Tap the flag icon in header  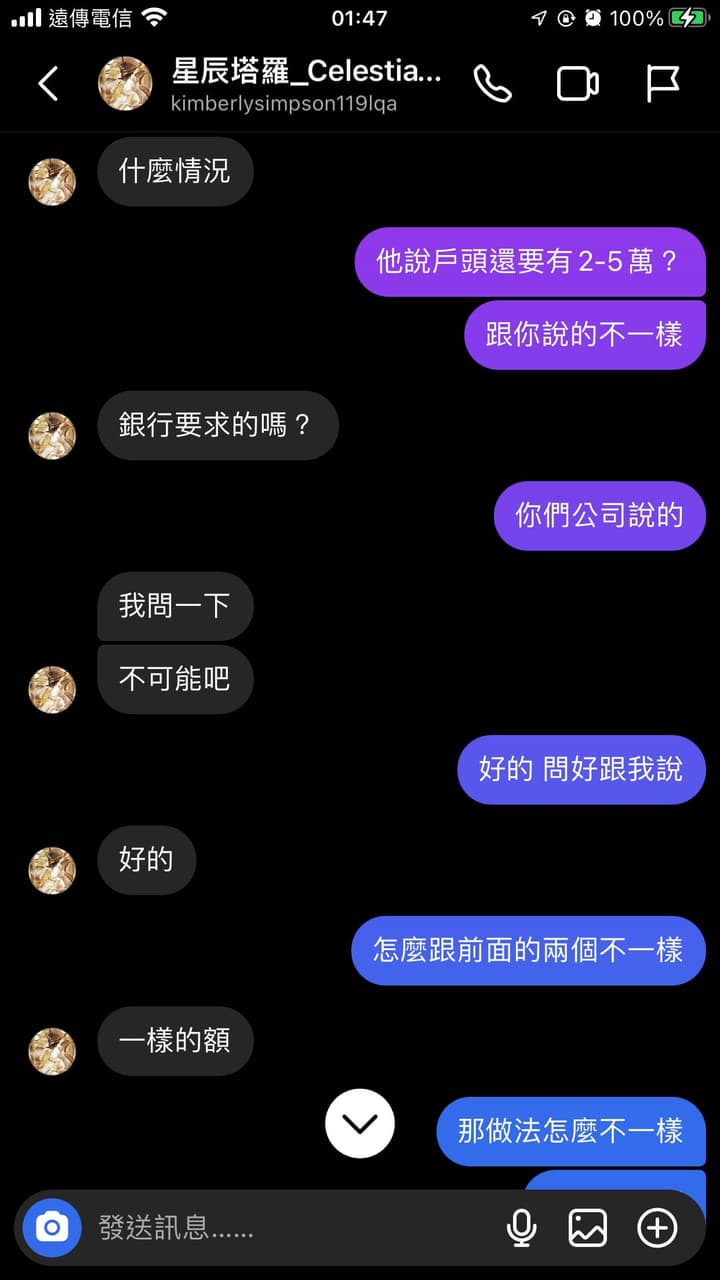663,84
